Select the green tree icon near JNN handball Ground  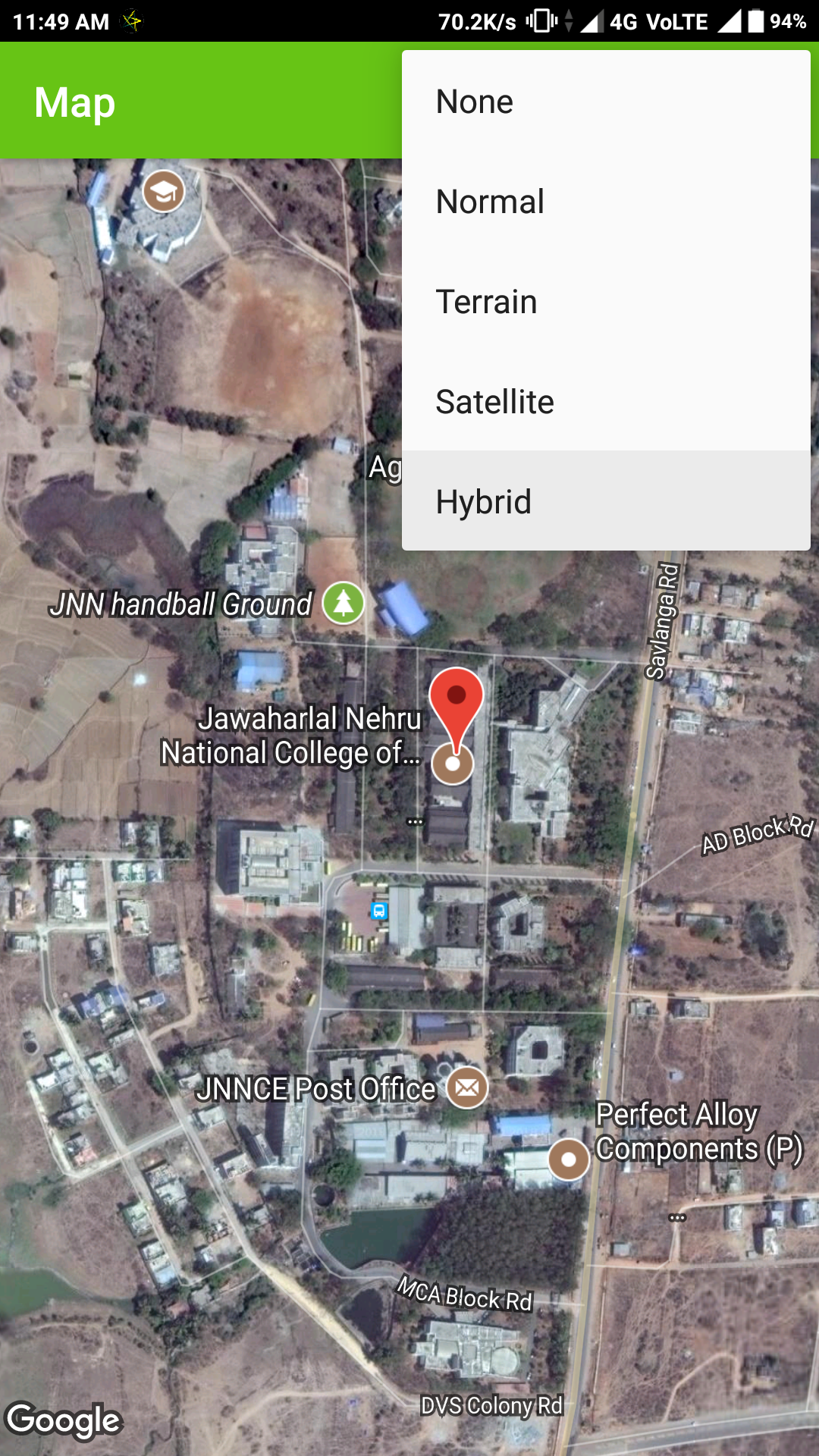coord(345,603)
